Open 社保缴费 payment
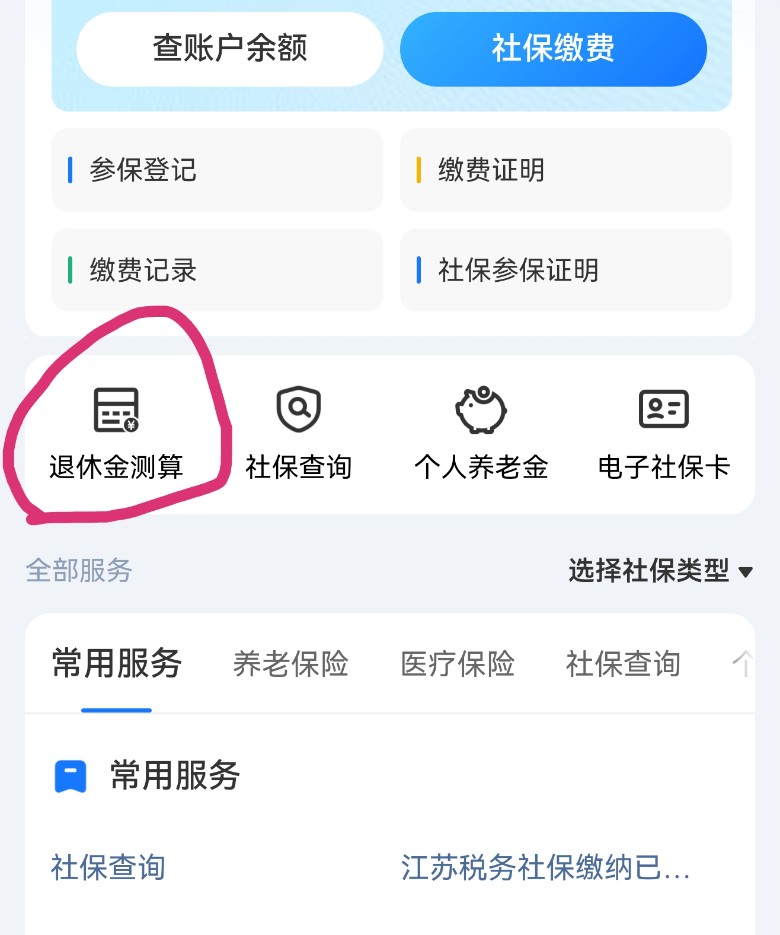The width and height of the screenshot is (780, 935). click(553, 49)
